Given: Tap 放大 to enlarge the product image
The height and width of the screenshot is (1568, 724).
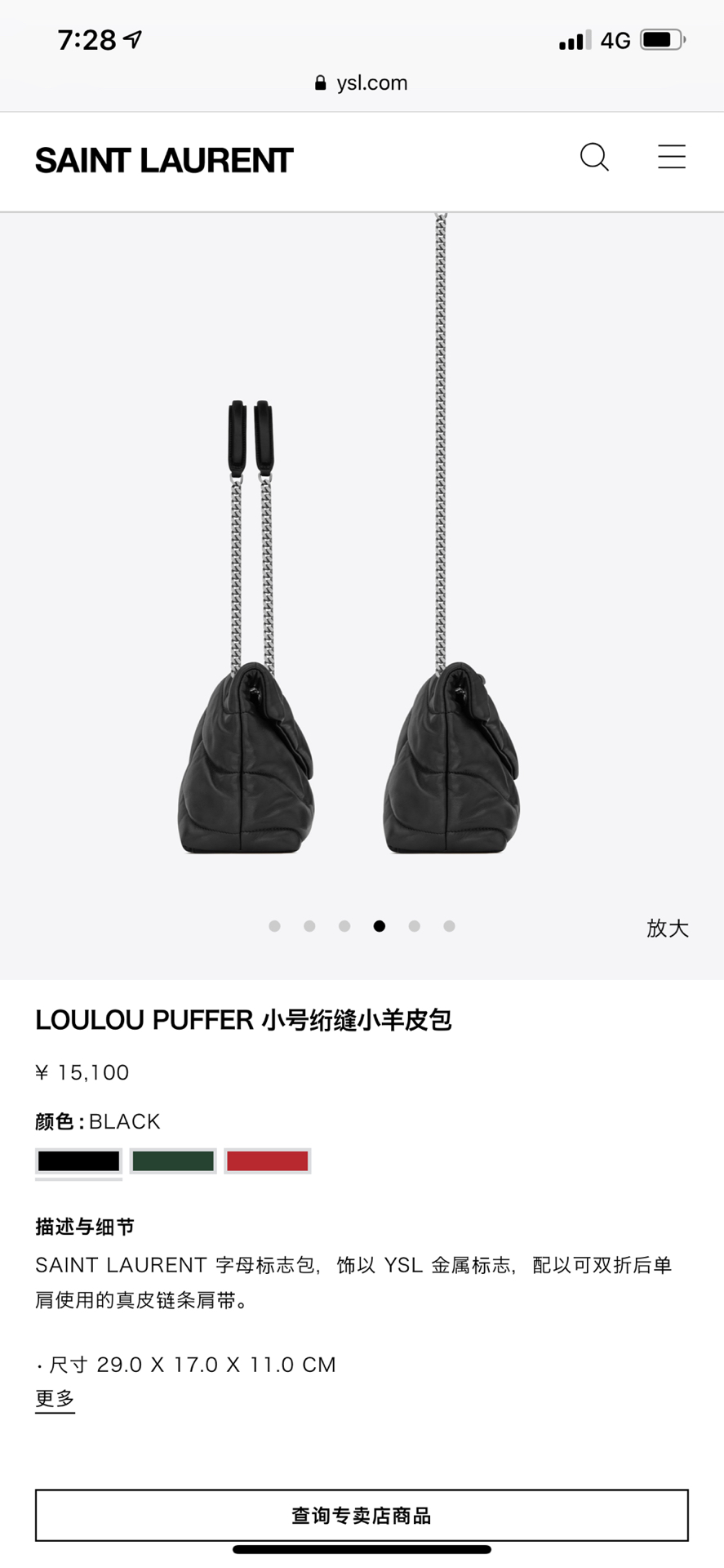Looking at the screenshot, I should [667, 928].
